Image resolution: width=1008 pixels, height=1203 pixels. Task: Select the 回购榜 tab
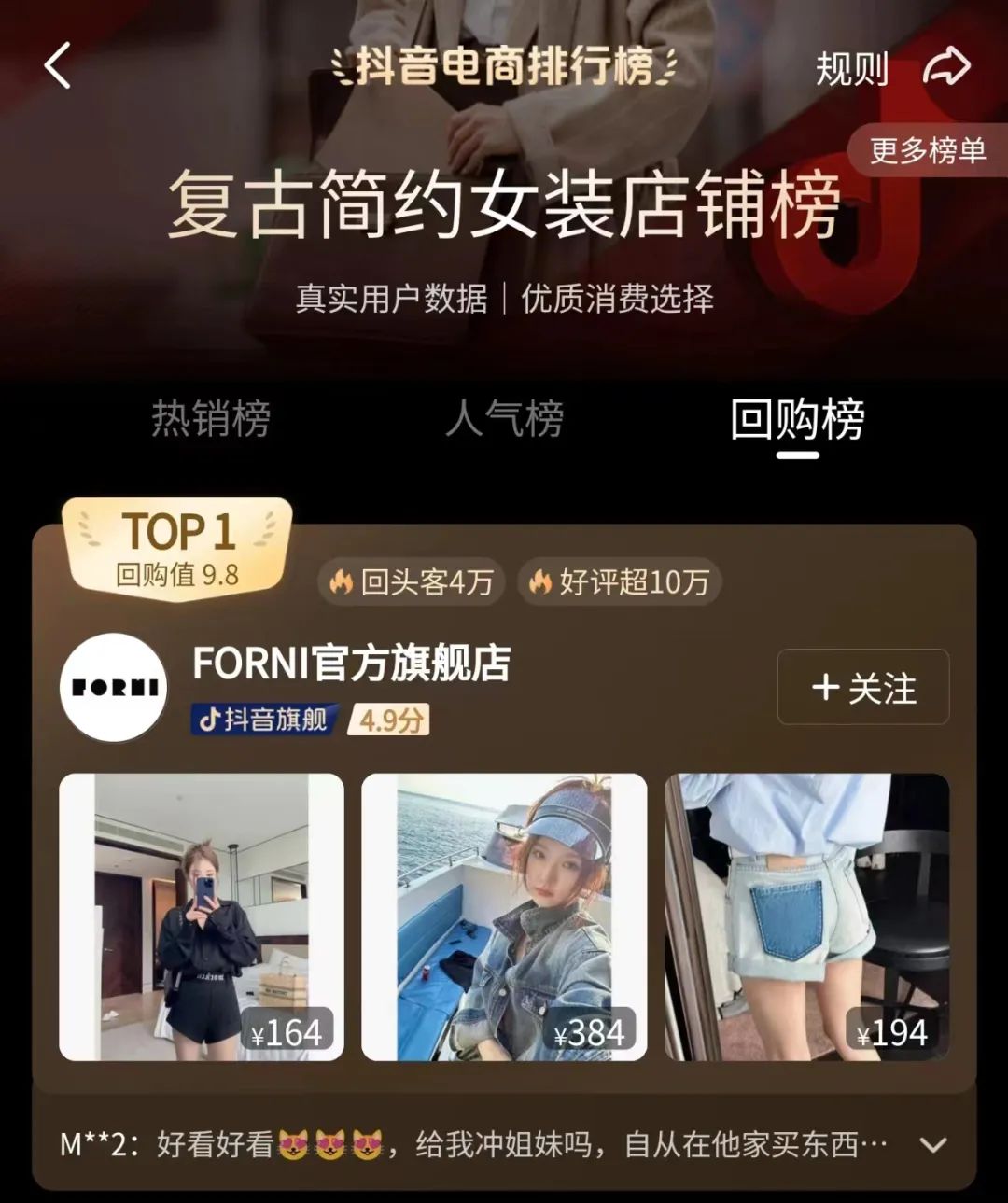(797, 420)
